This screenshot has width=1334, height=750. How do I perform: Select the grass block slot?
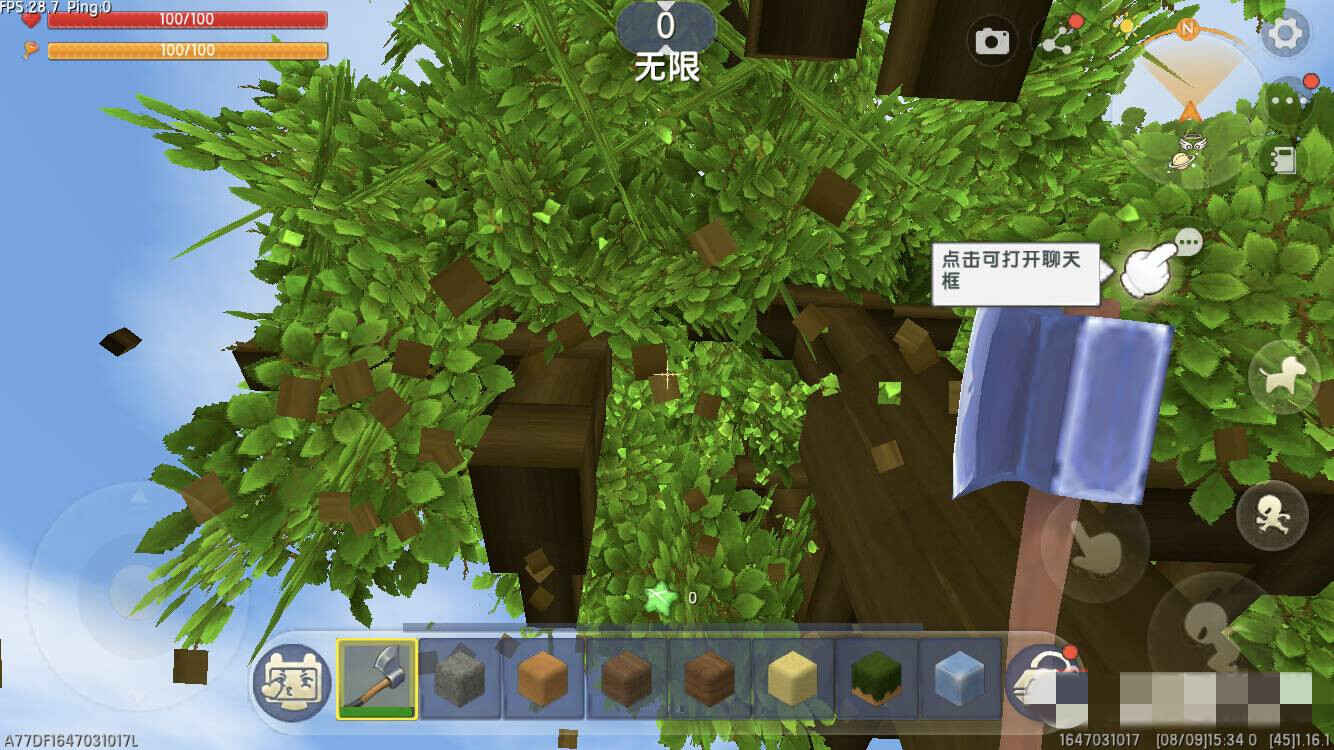pyautogui.click(x=877, y=680)
